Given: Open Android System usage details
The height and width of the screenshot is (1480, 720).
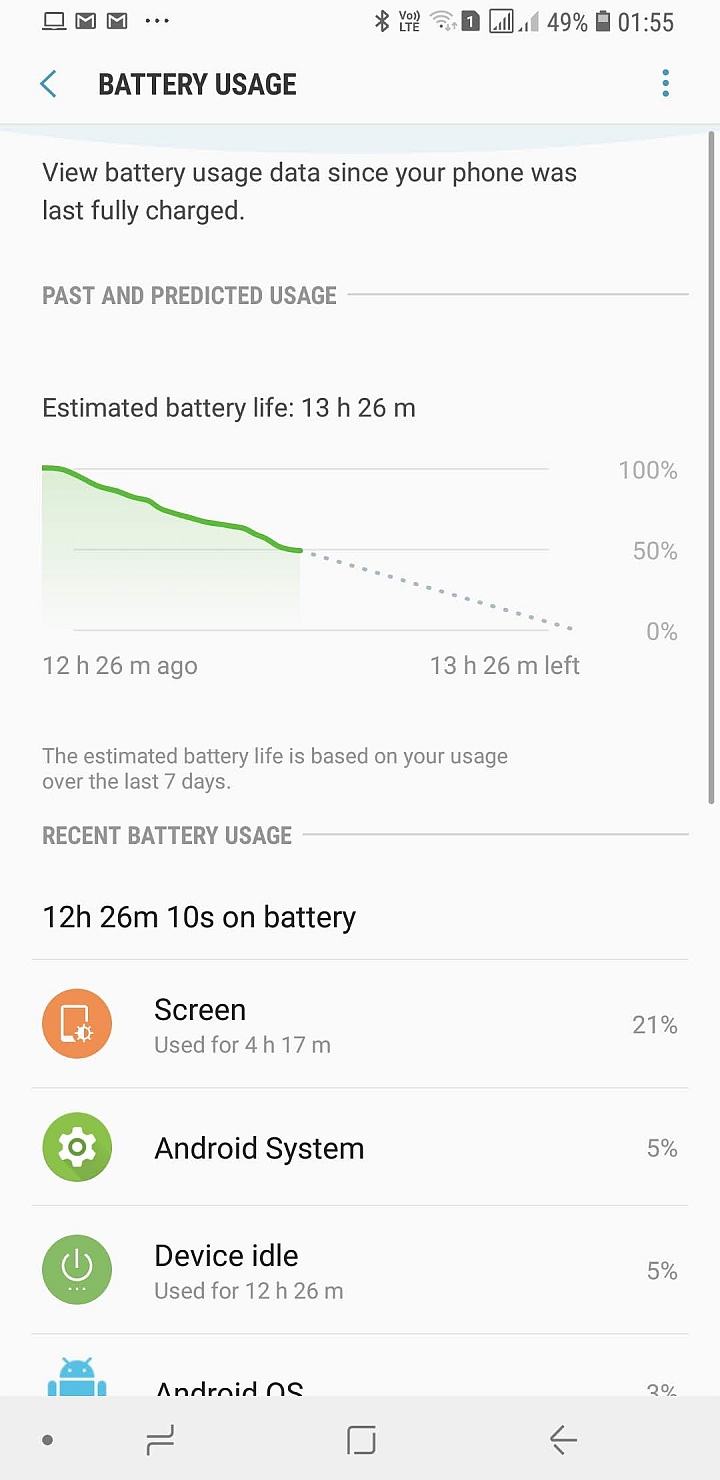Looking at the screenshot, I should click(x=360, y=1148).
